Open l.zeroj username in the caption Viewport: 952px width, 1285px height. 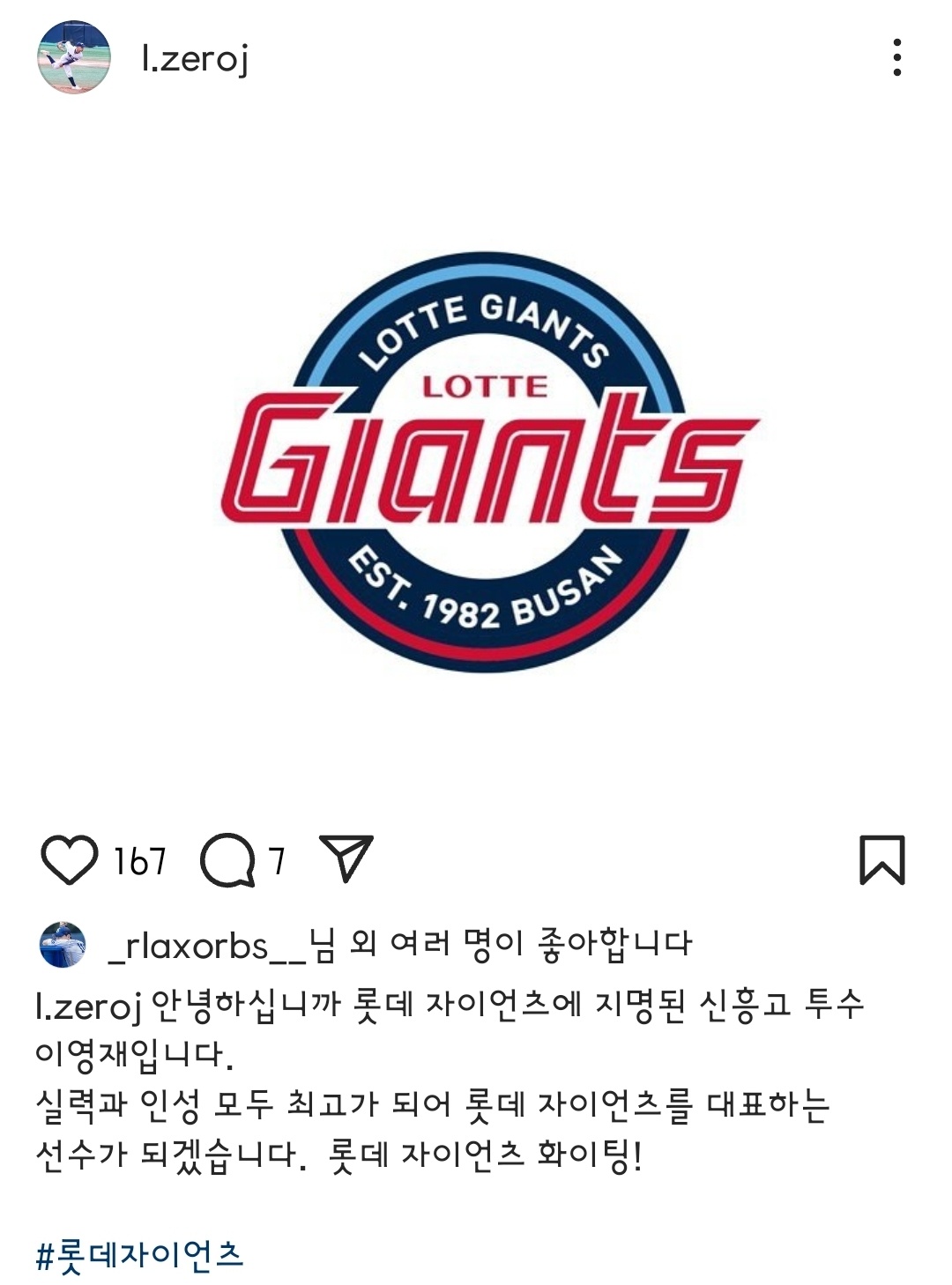click(x=88, y=1006)
